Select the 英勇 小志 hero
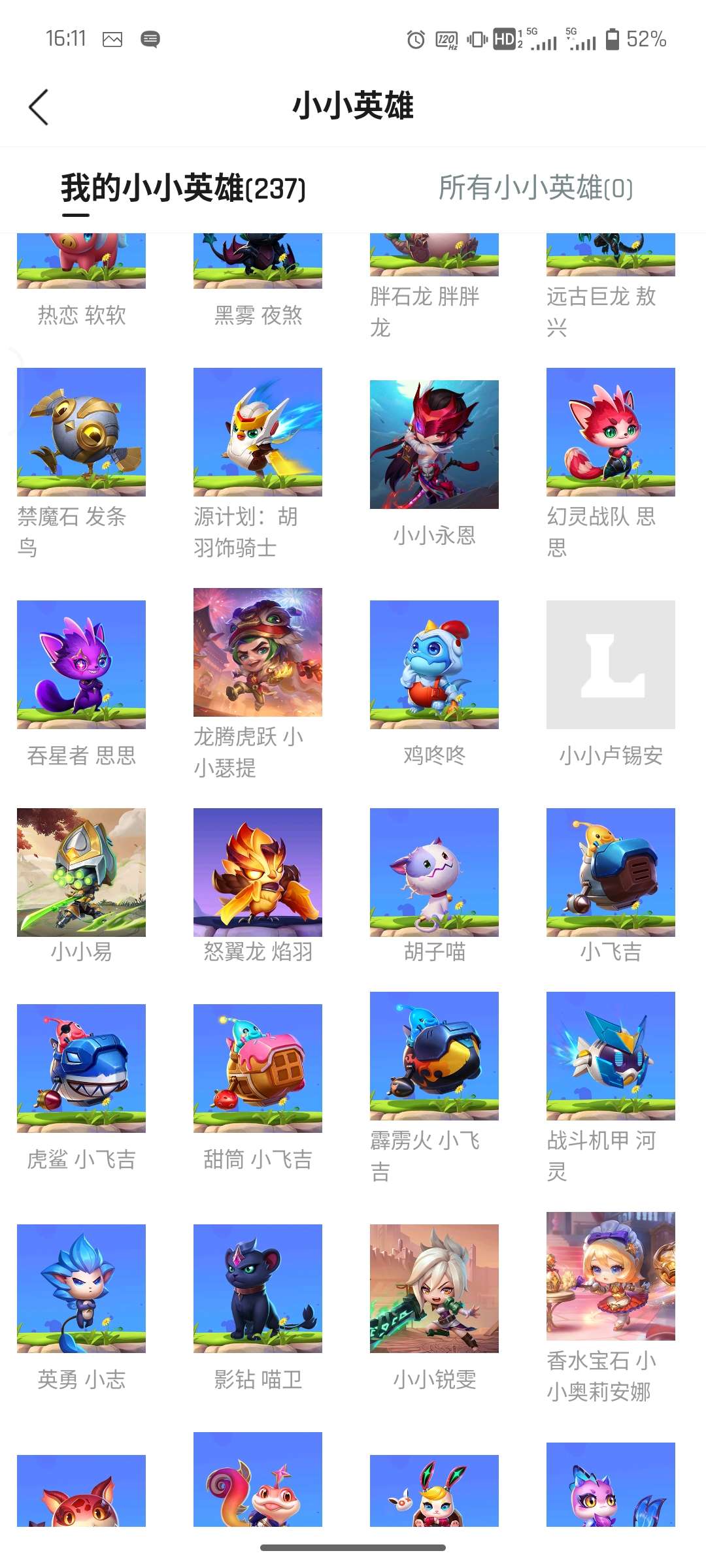Screen dimensions: 706x1568 click(x=81, y=1288)
